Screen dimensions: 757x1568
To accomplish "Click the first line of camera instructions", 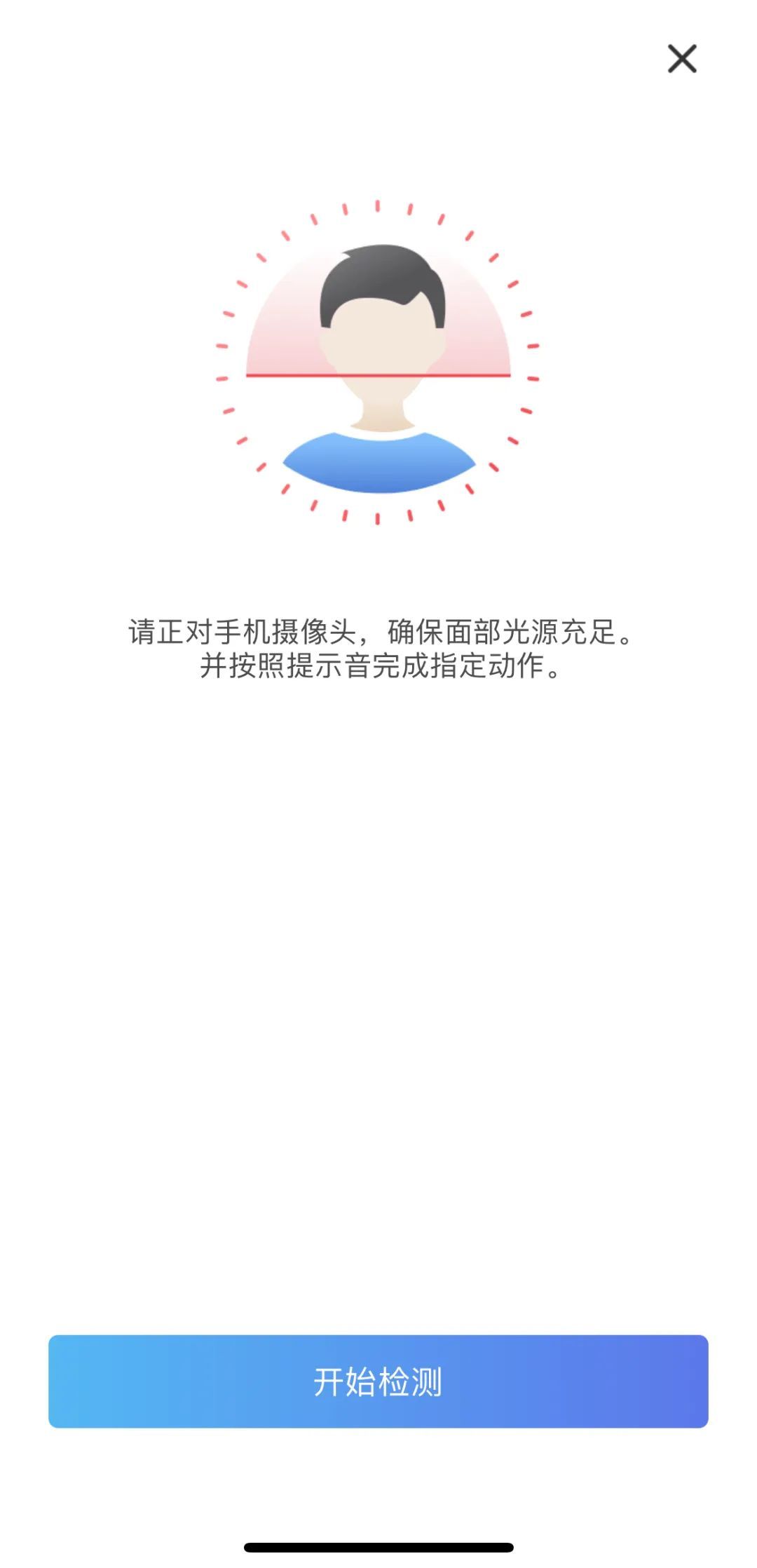I will [378, 633].
